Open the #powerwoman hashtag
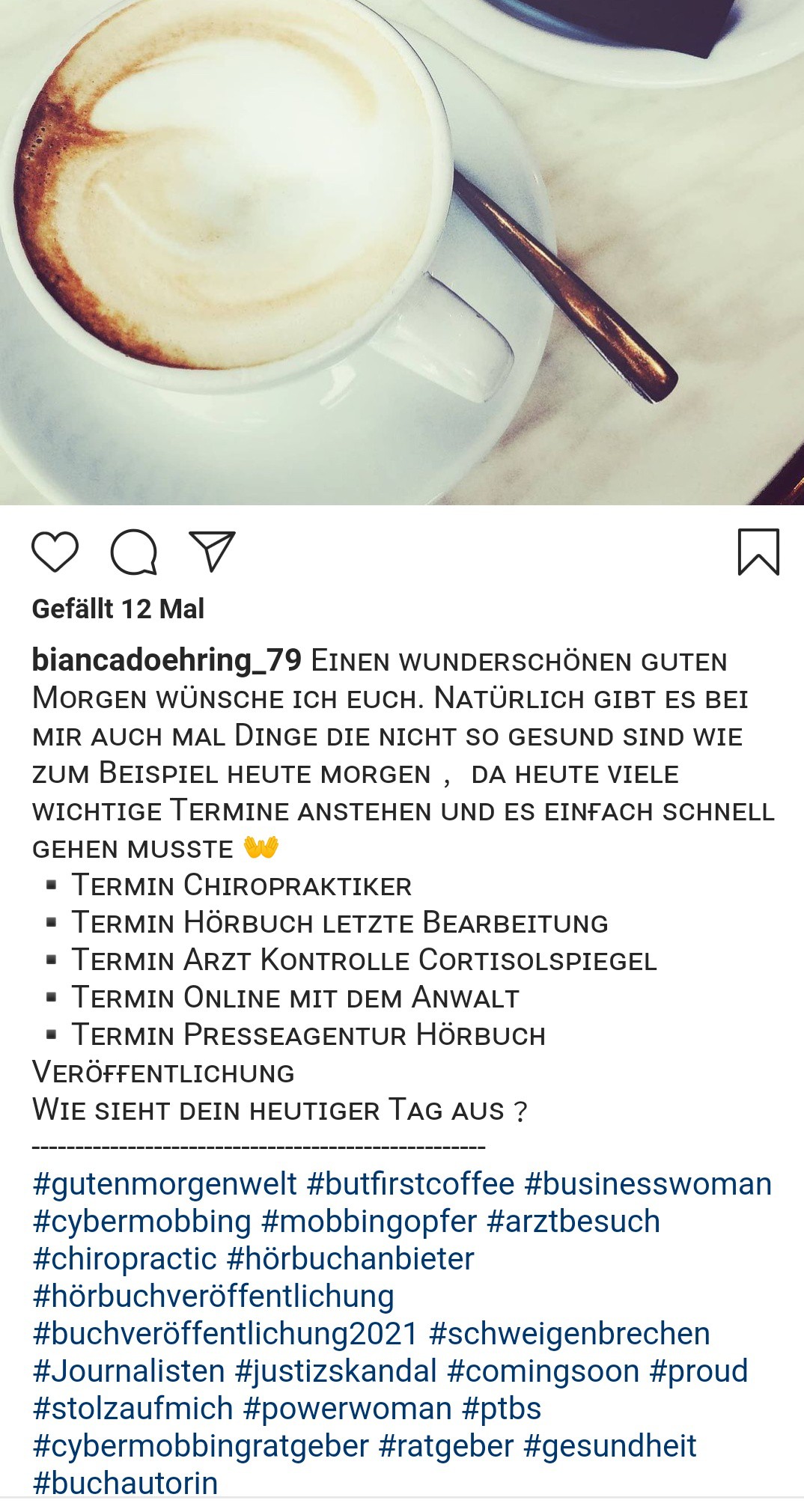The height and width of the screenshot is (1512, 804). coord(348,1409)
